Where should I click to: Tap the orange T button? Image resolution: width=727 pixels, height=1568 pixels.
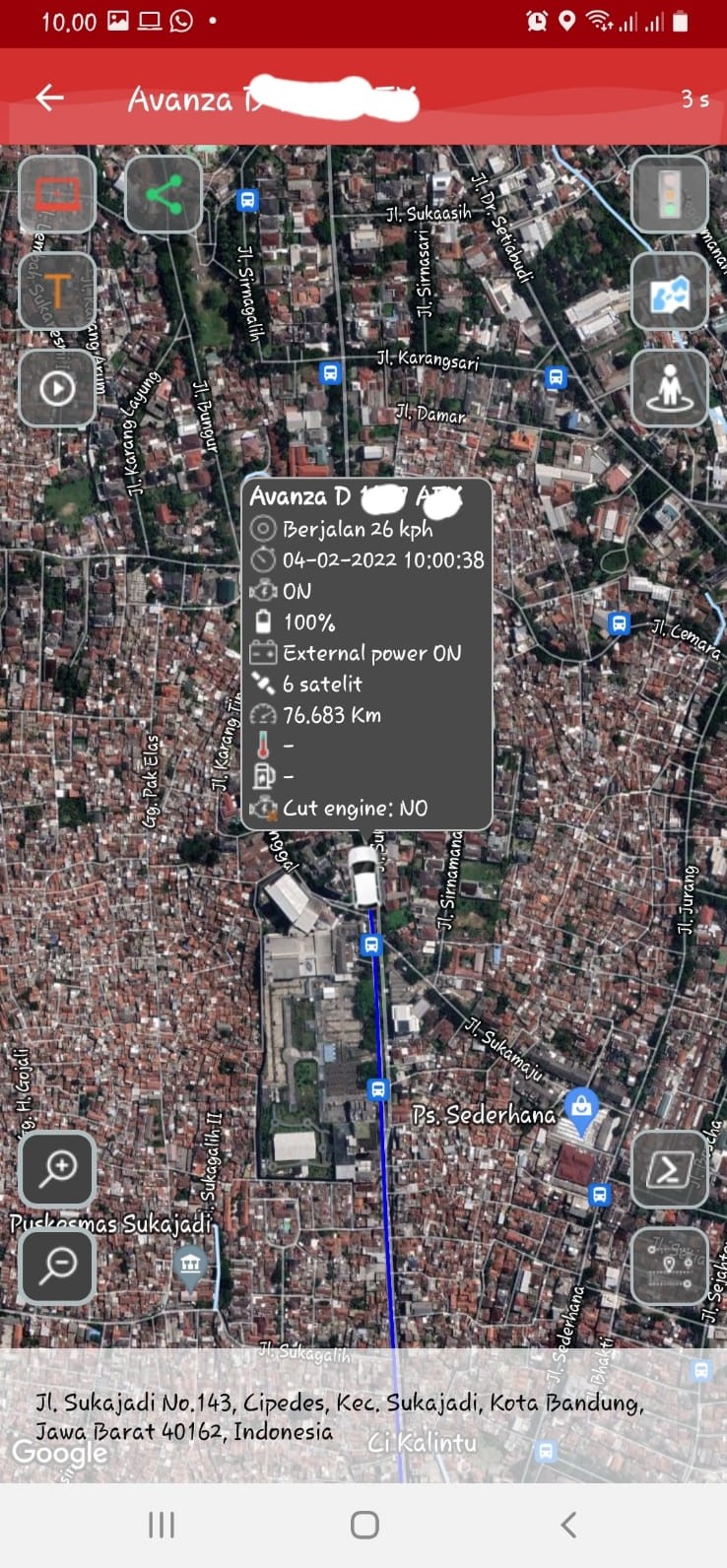[x=57, y=292]
